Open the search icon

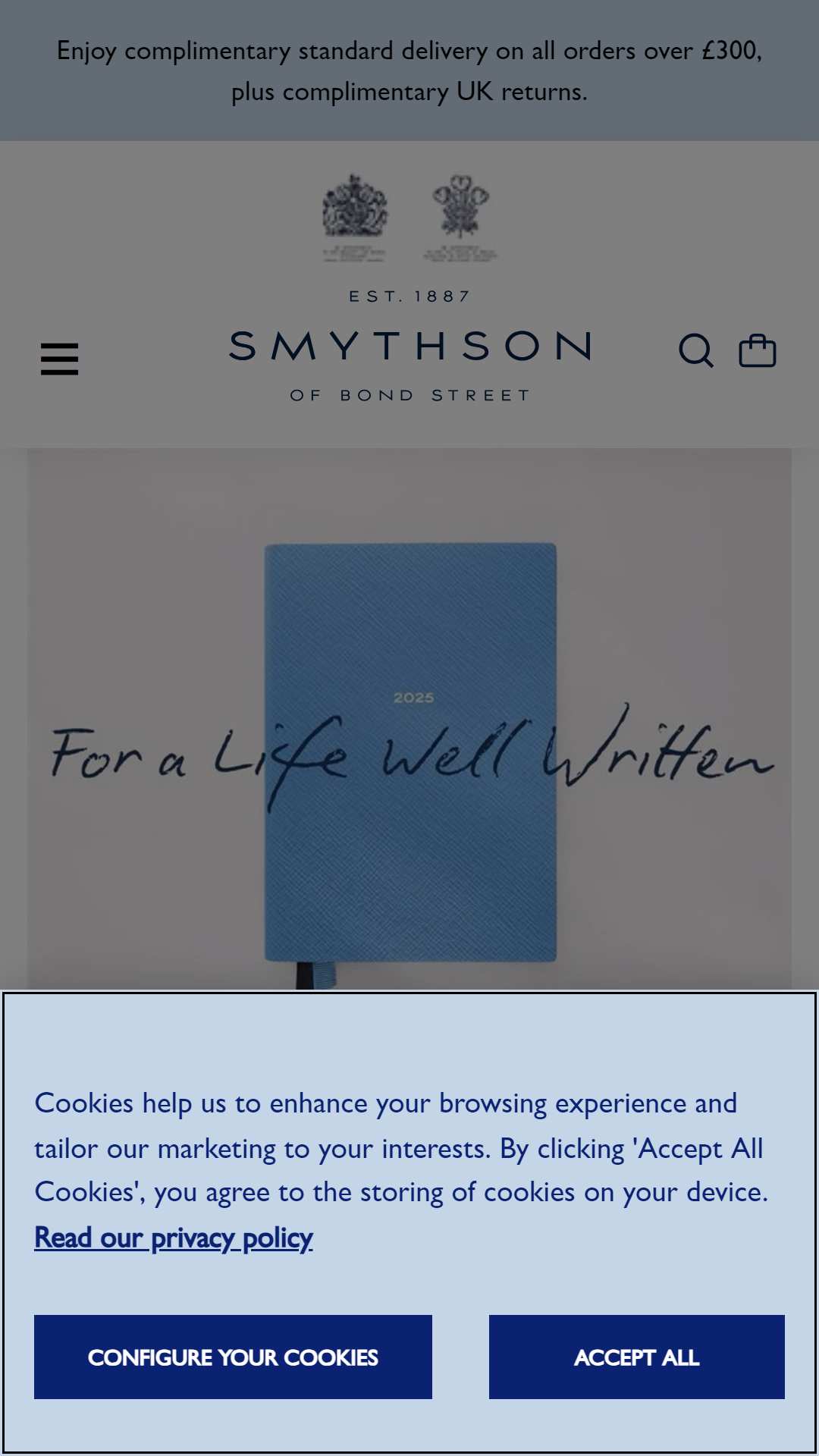pyautogui.click(x=695, y=350)
